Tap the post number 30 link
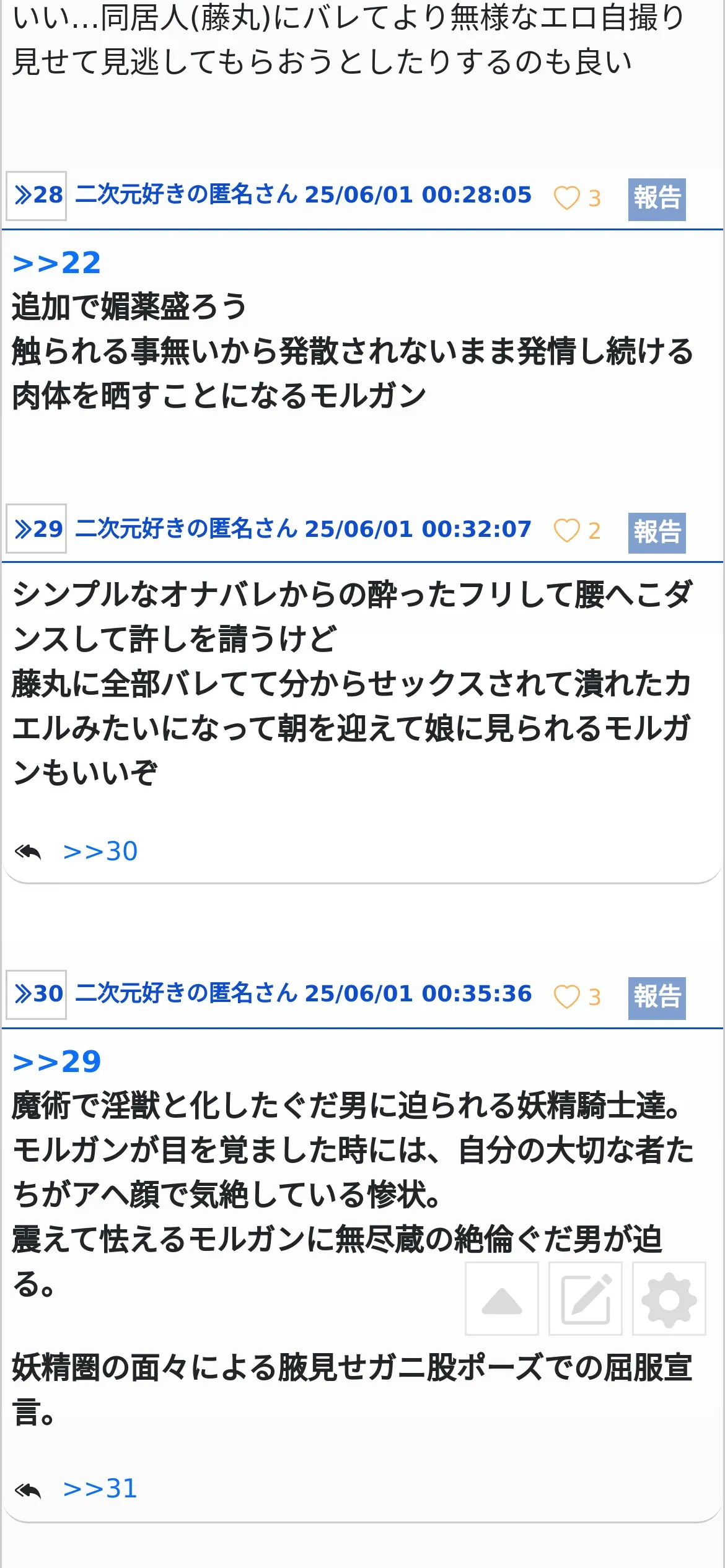The image size is (725, 1568). (36, 995)
